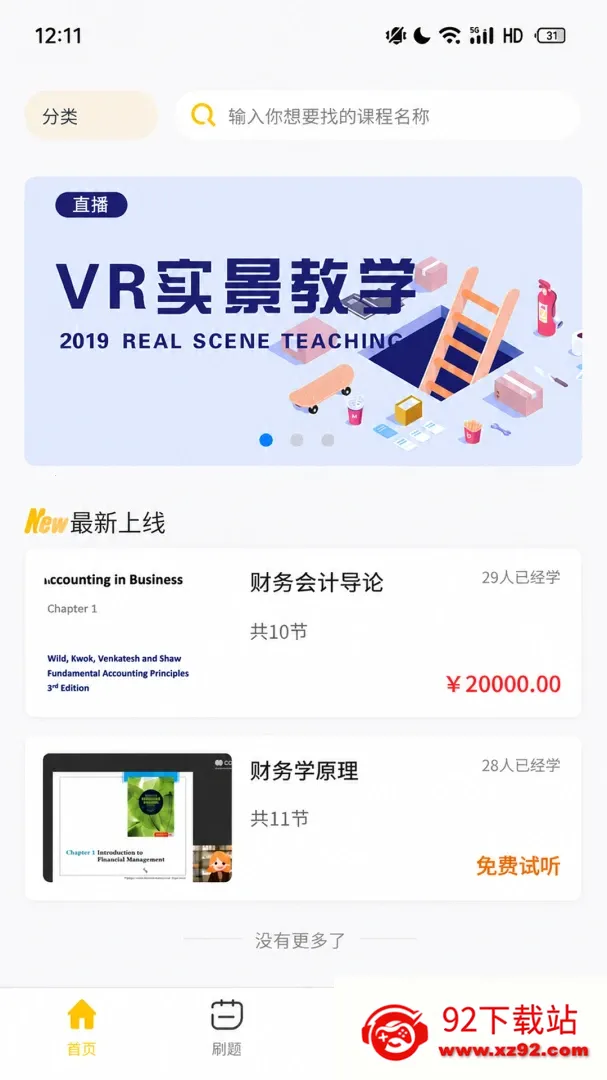Tap the course name search field
The width and height of the screenshot is (607, 1080).
377,116
